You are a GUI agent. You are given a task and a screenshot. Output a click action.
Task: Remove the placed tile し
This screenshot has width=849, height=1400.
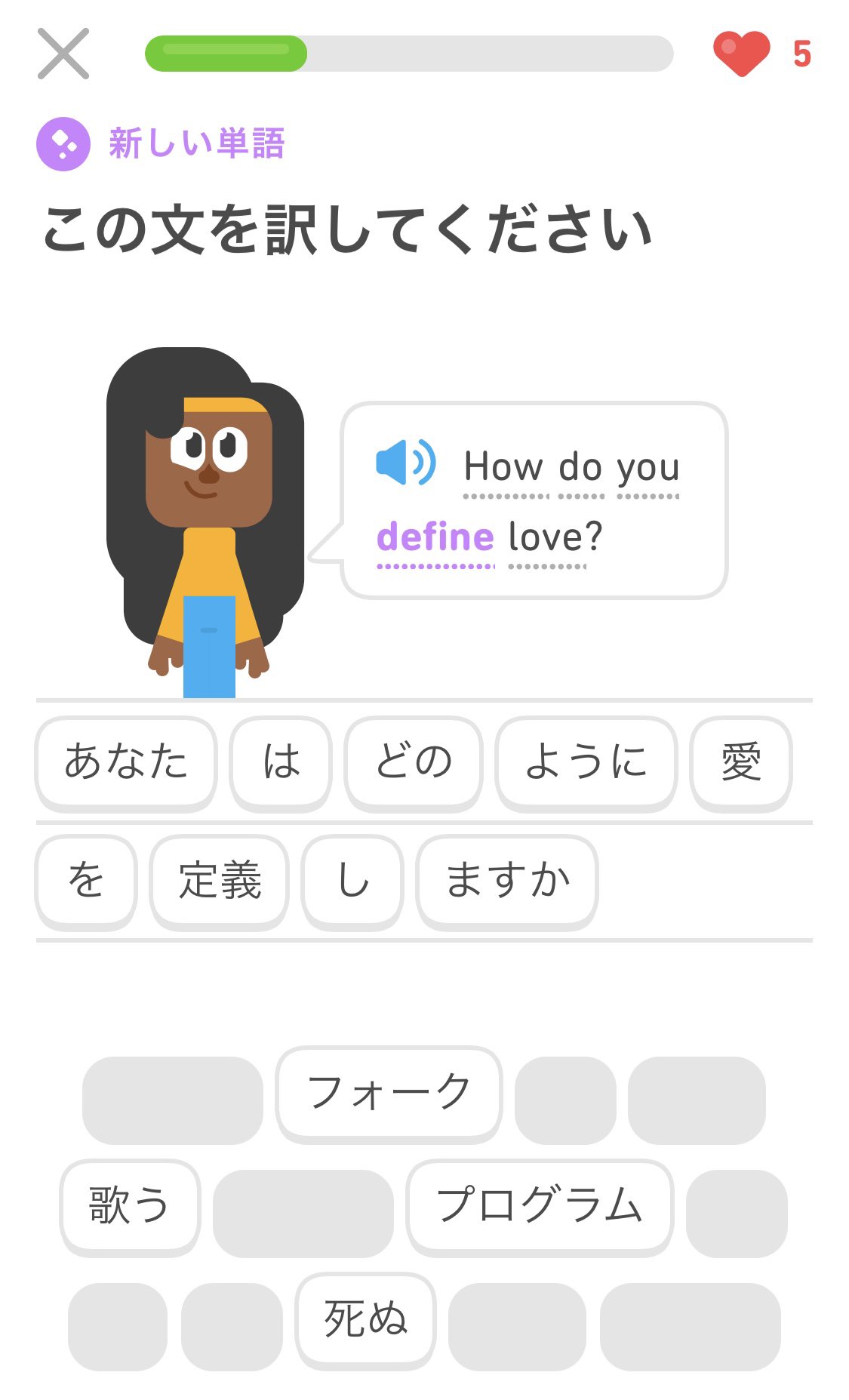point(352,880)
